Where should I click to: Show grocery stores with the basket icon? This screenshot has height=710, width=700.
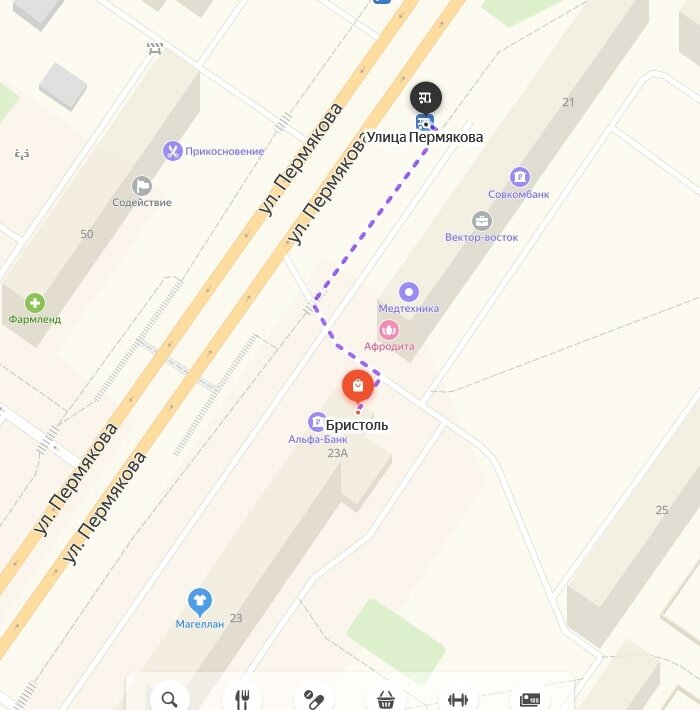tap(386, 698)
